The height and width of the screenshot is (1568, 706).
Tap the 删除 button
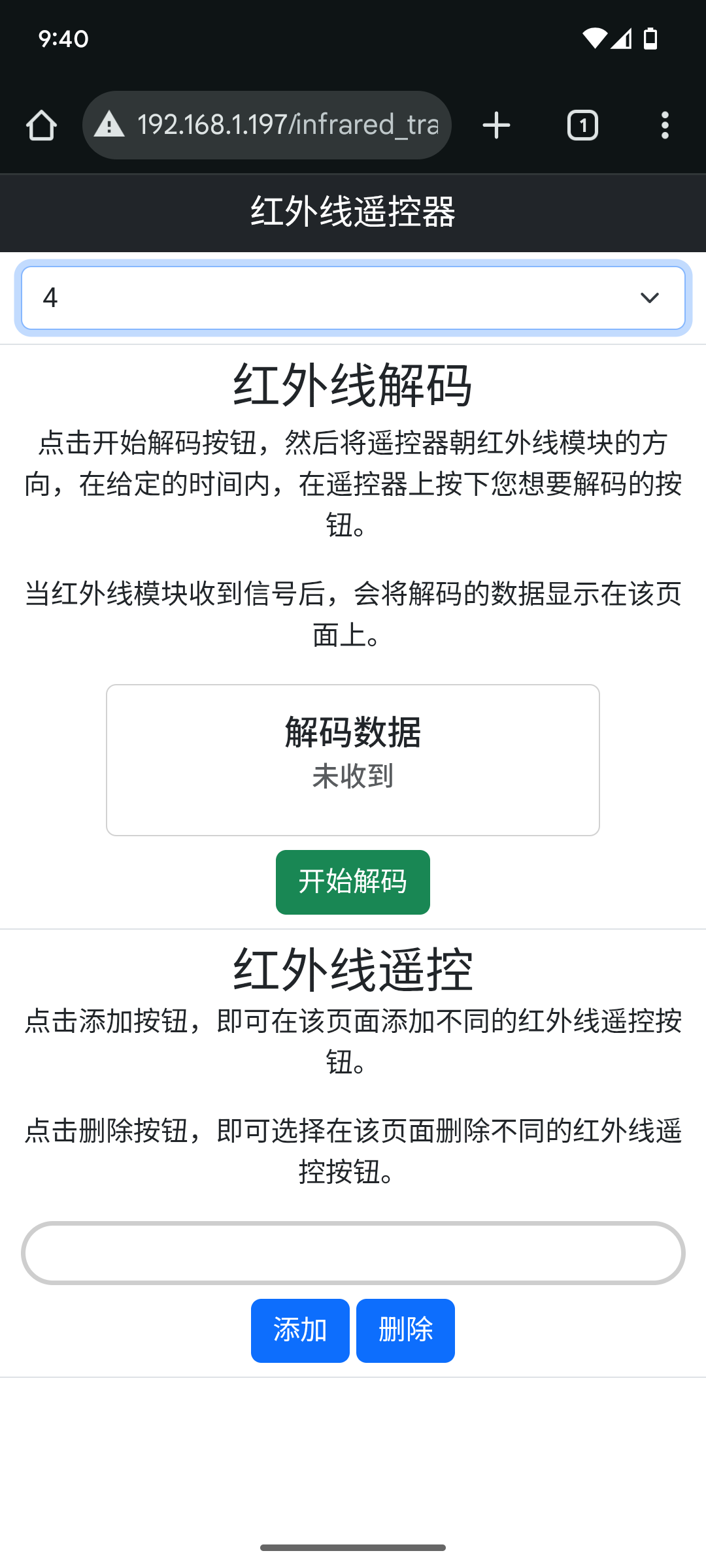(x=405, y=1331)
